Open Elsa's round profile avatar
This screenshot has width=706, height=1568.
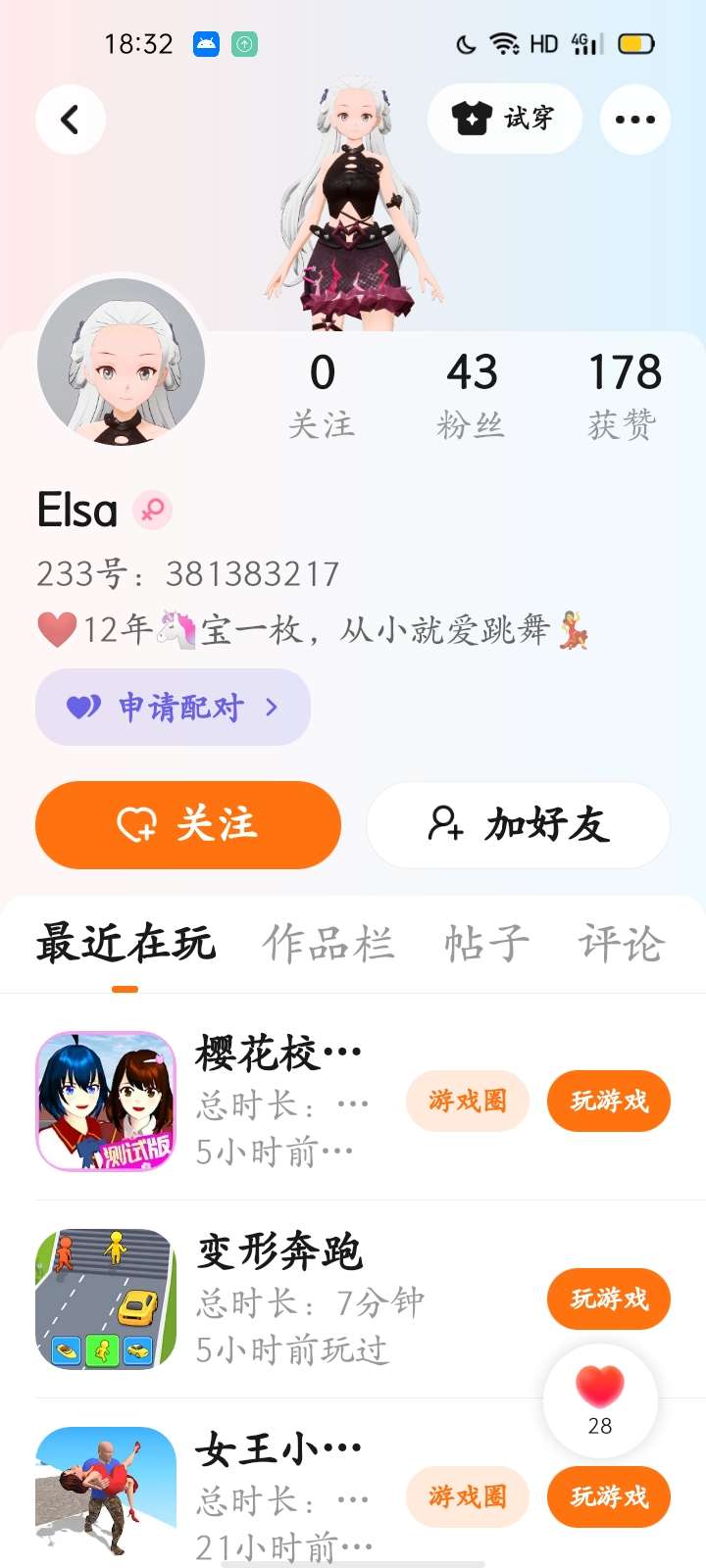[121, 362]
